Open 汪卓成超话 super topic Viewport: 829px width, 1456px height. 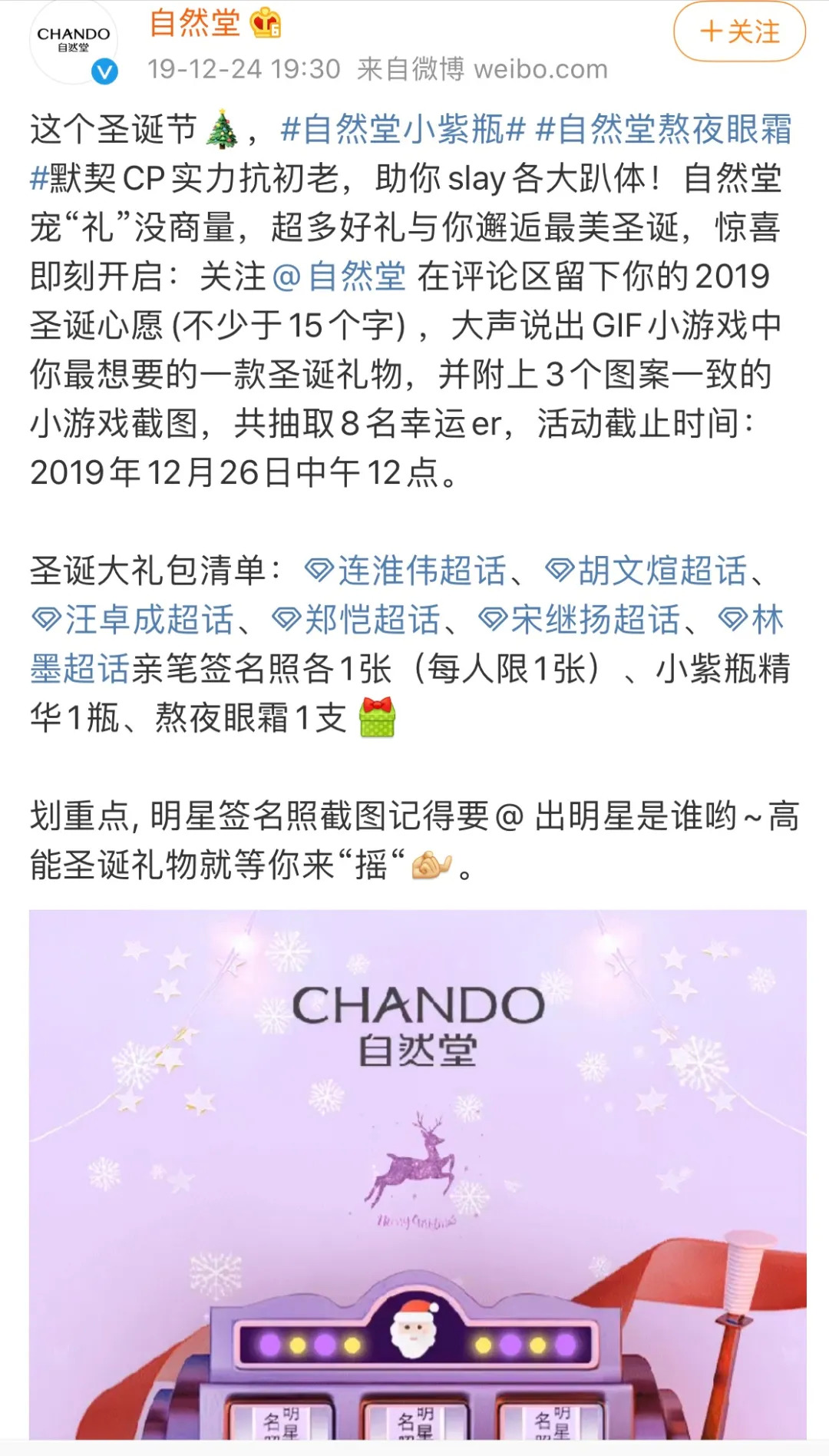[x=134, y=620]
